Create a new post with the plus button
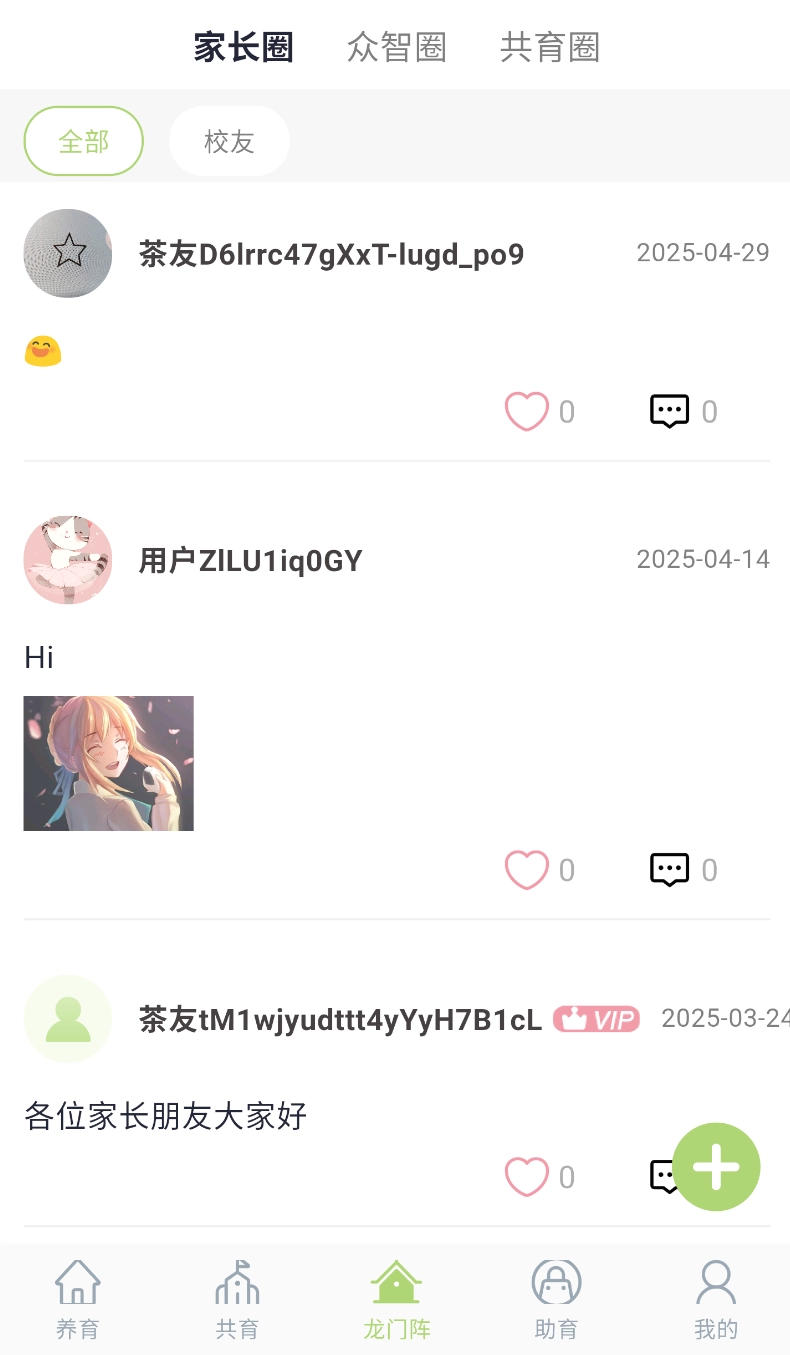Viewport: 790px width, 1355px height. point(716,1167)
